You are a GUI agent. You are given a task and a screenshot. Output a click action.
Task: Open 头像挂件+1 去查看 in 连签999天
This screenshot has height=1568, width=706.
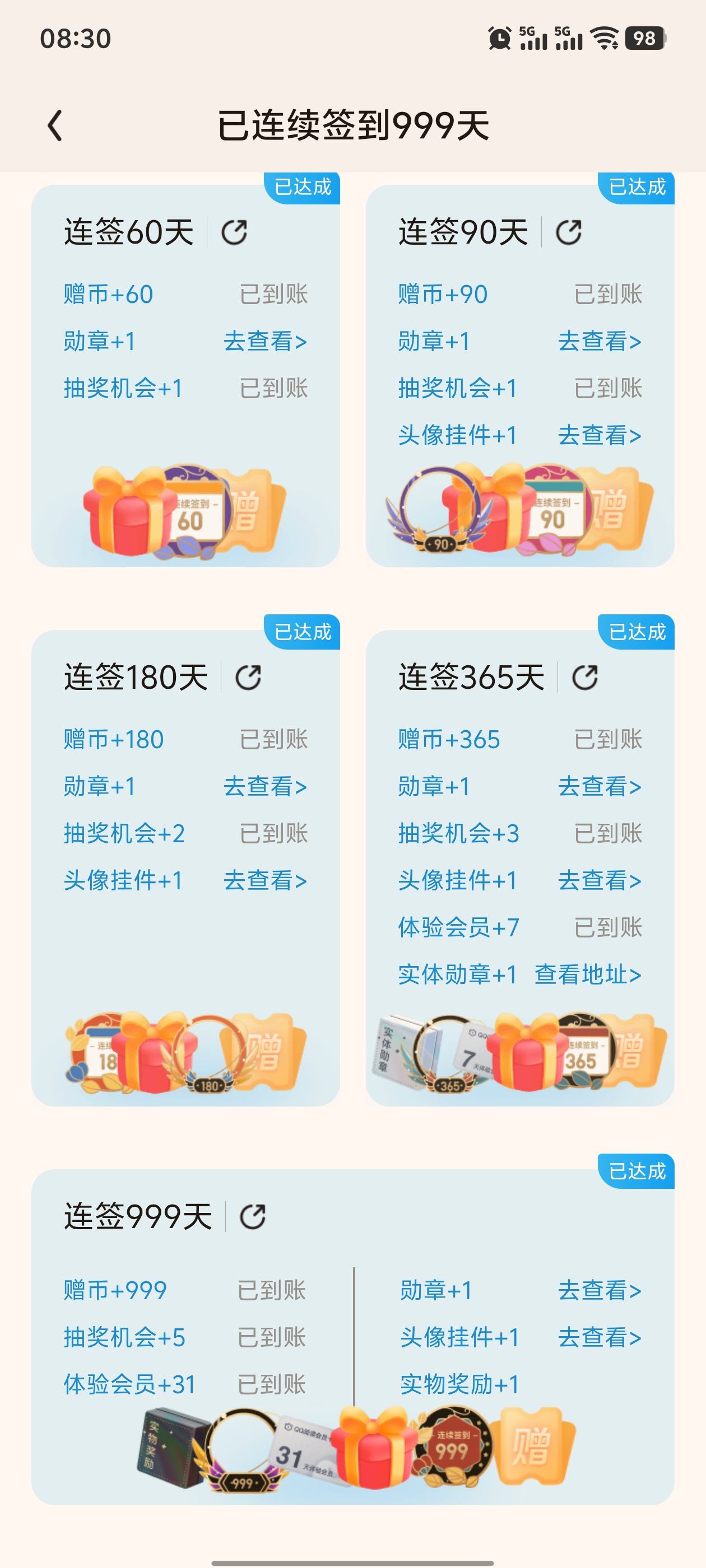(600, 1337)
